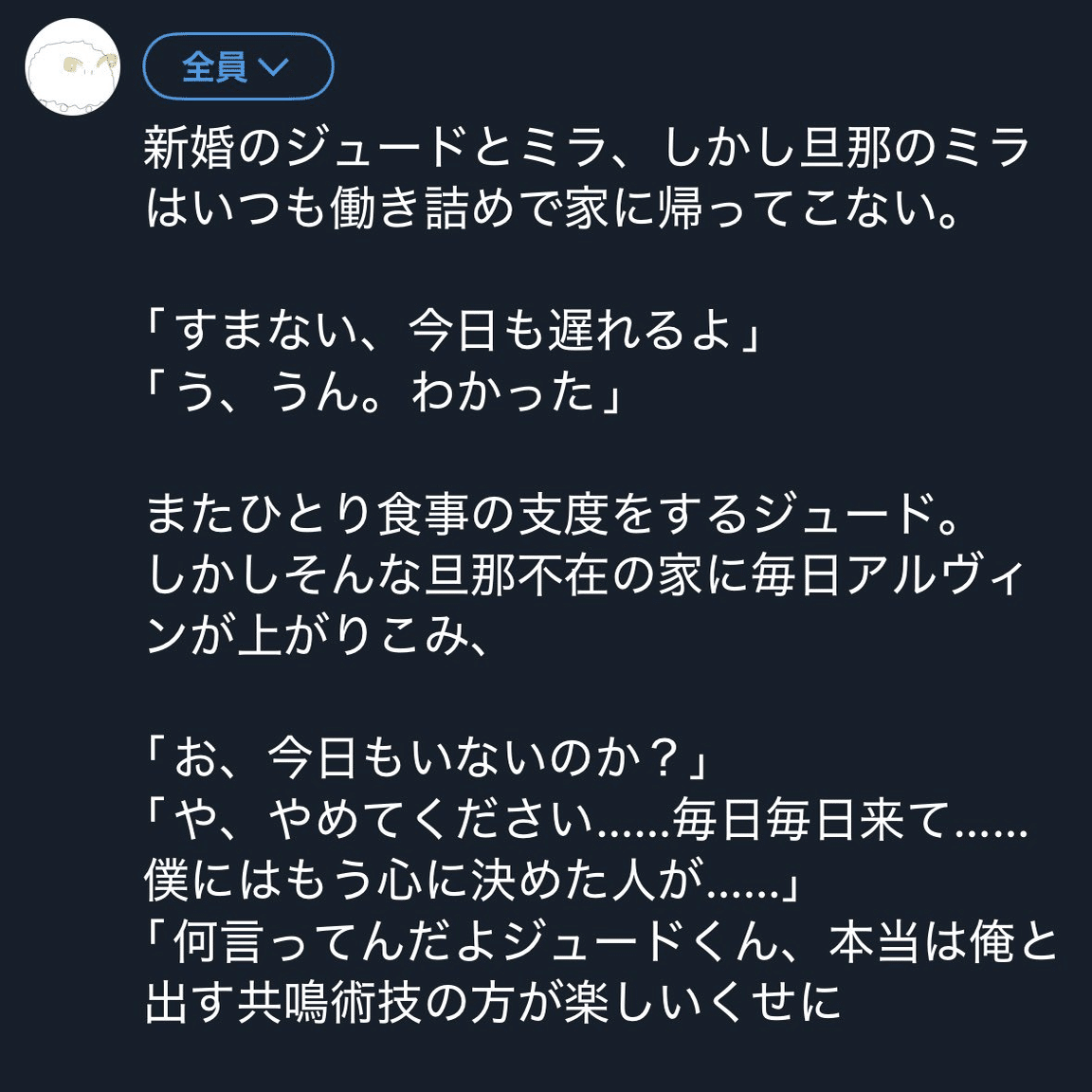Open the 全員 audience selector dropdown
Viewport: 1092px width, 1092px height.
[x=238, y=66]
